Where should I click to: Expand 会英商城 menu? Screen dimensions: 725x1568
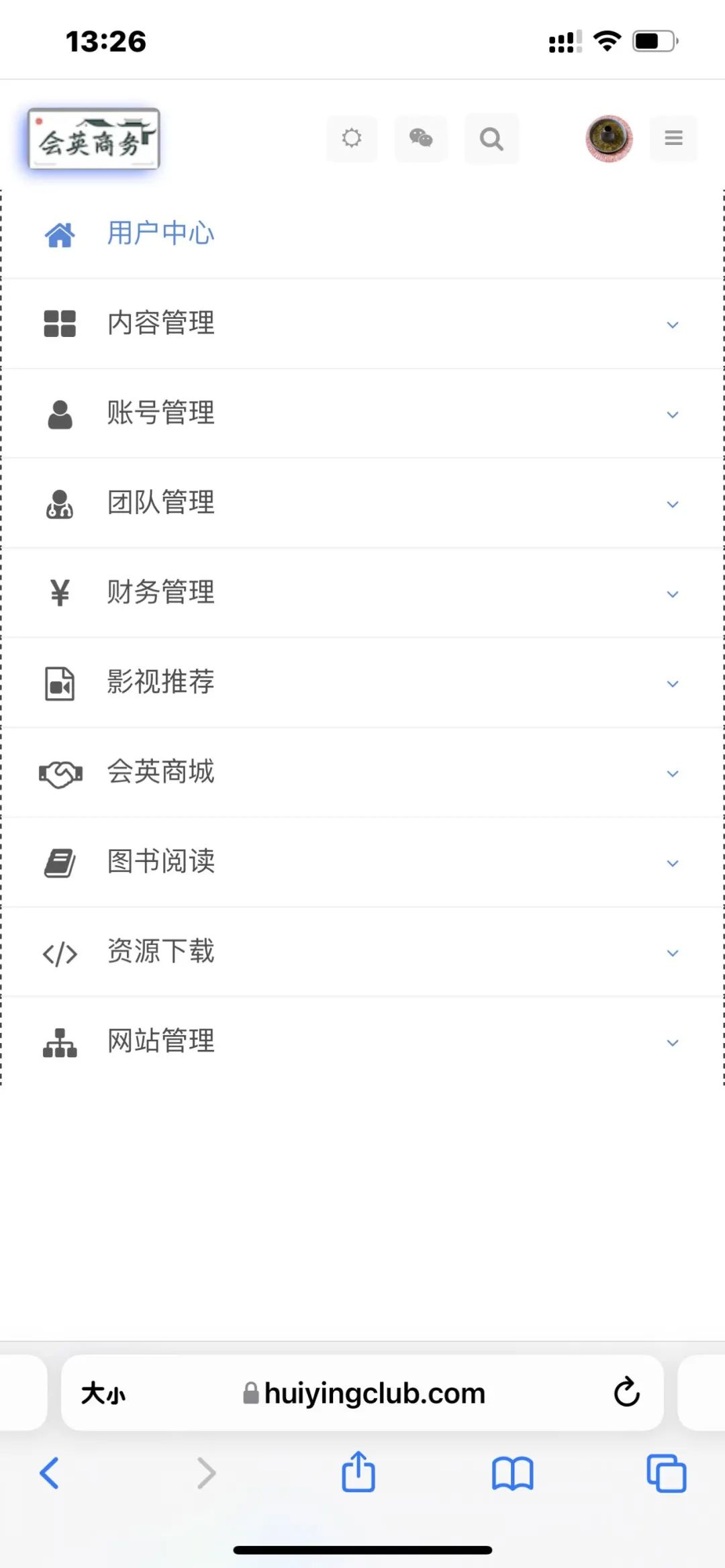[362, 773]
